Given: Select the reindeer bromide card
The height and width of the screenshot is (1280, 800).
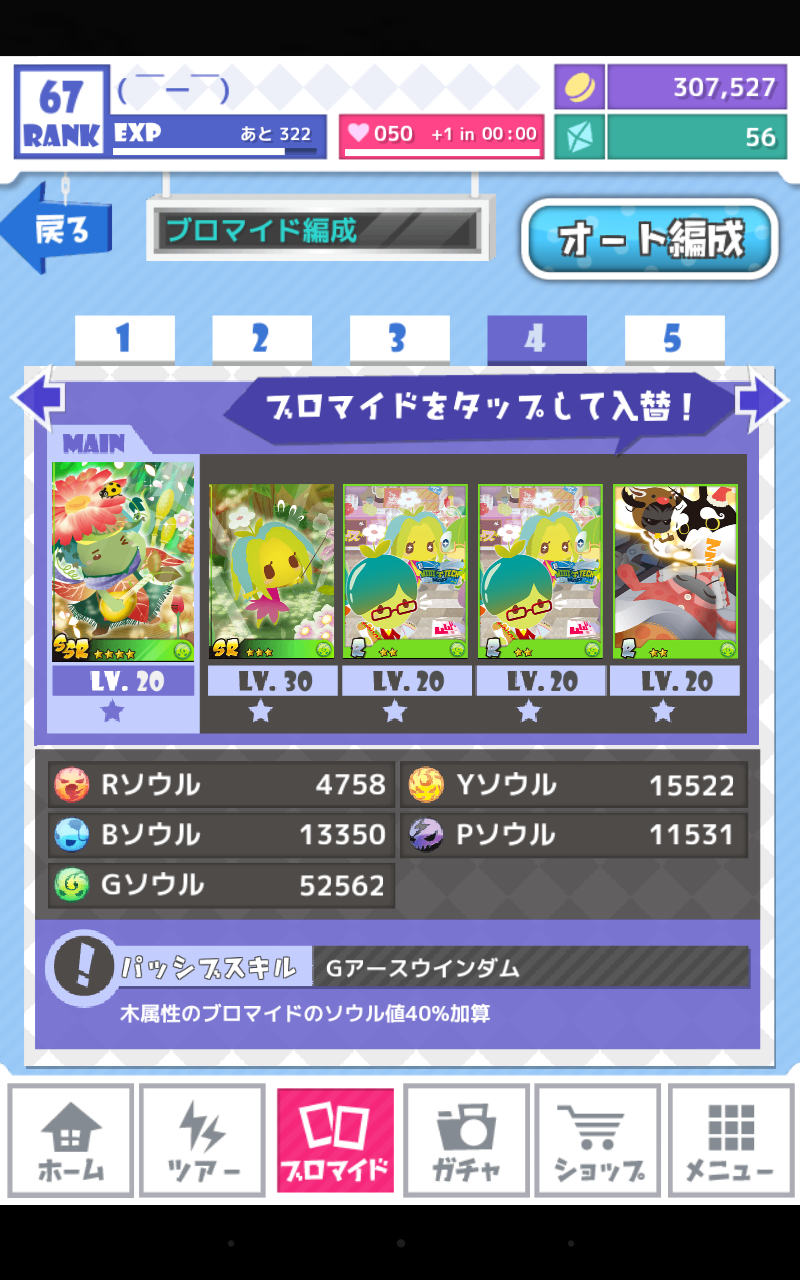Looking at the screenshot, I should tap(675, 571).
